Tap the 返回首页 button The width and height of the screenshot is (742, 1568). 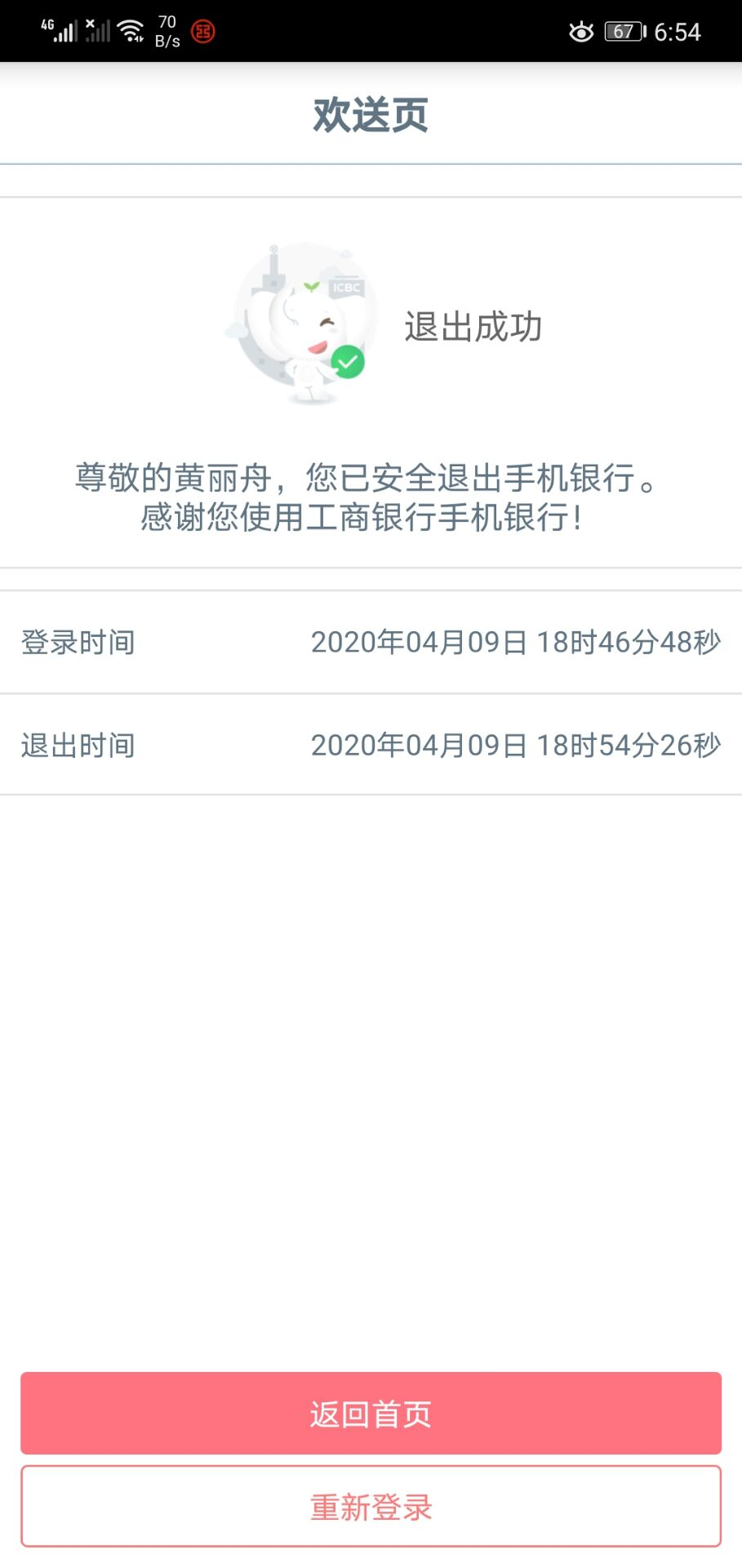click(371, 1414)
